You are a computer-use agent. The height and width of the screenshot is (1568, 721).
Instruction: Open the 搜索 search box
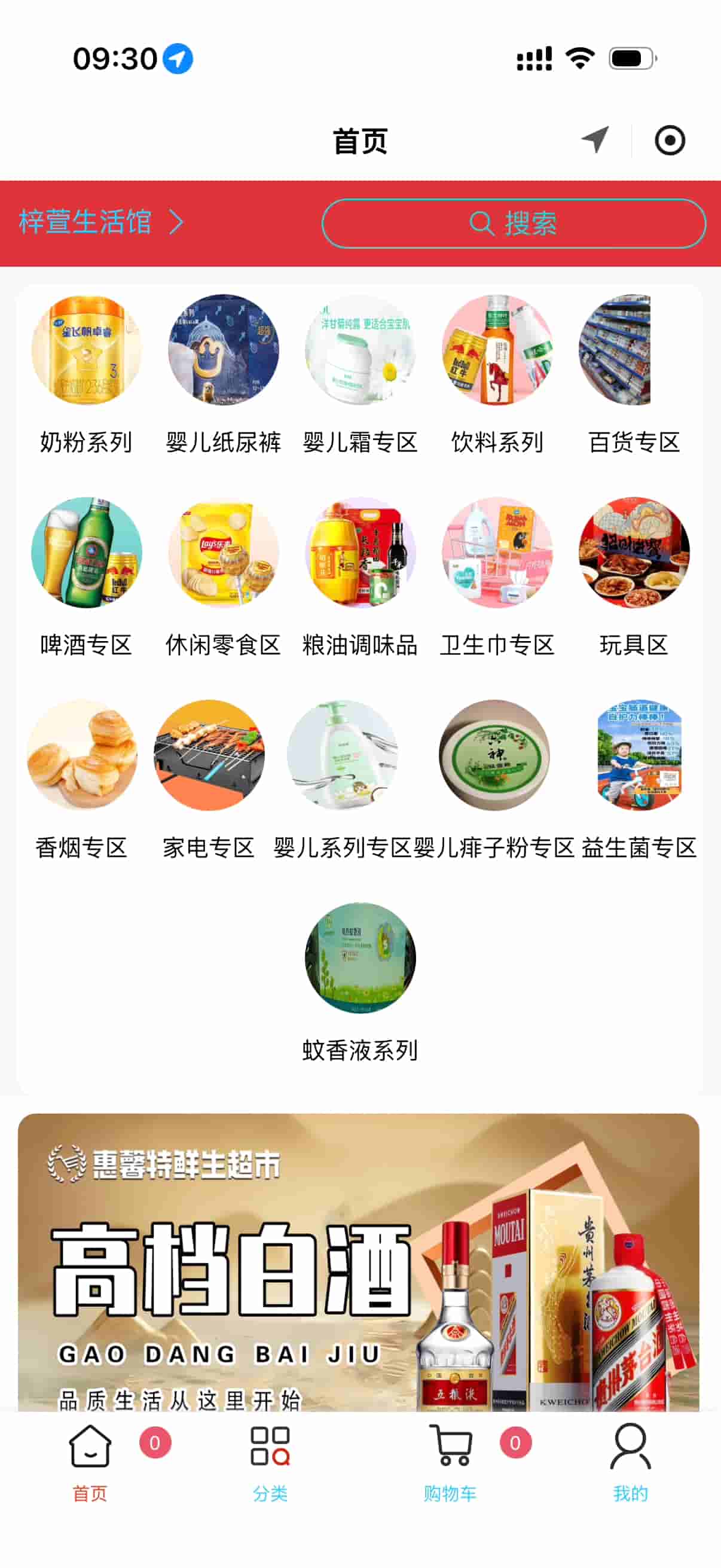tap(514, 224)
